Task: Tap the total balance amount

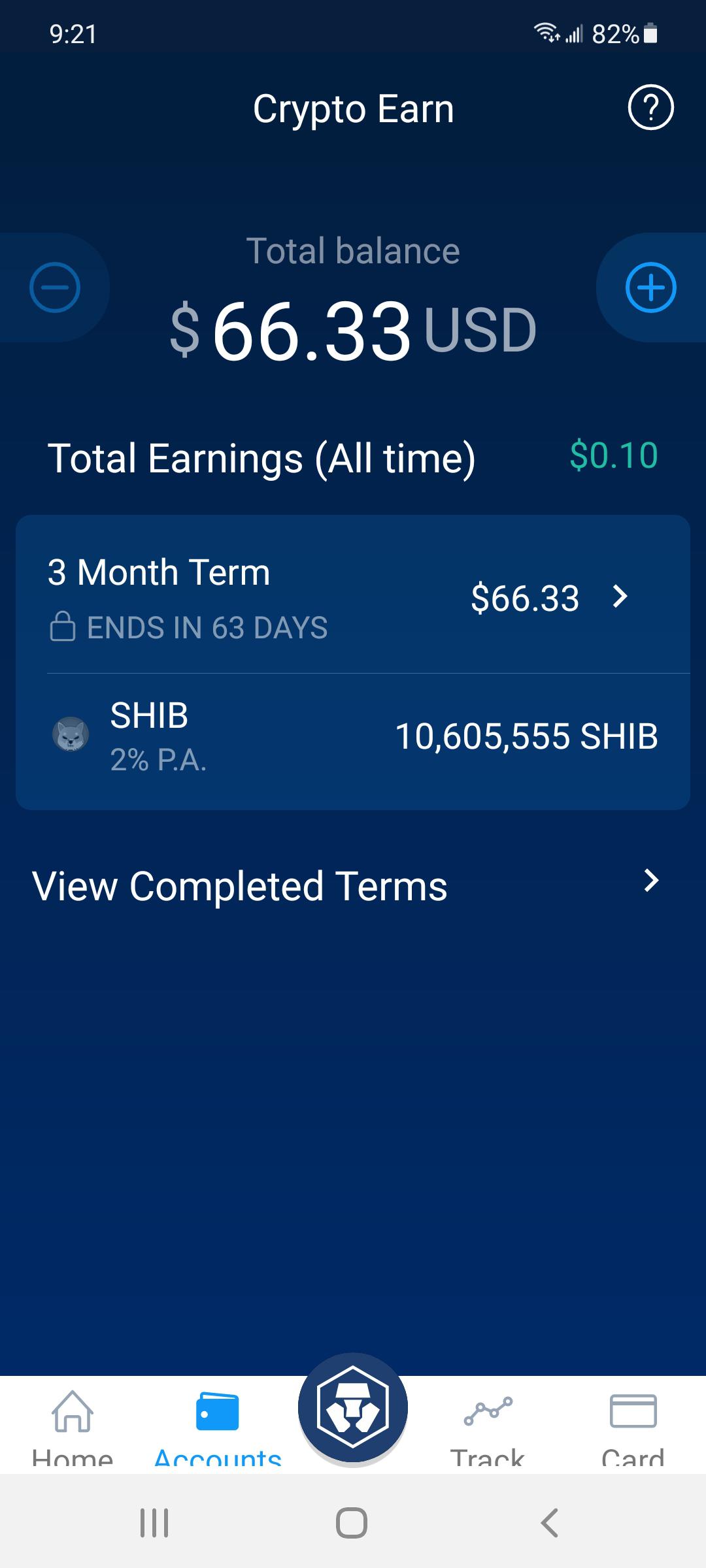Action: tap(353, 330)
